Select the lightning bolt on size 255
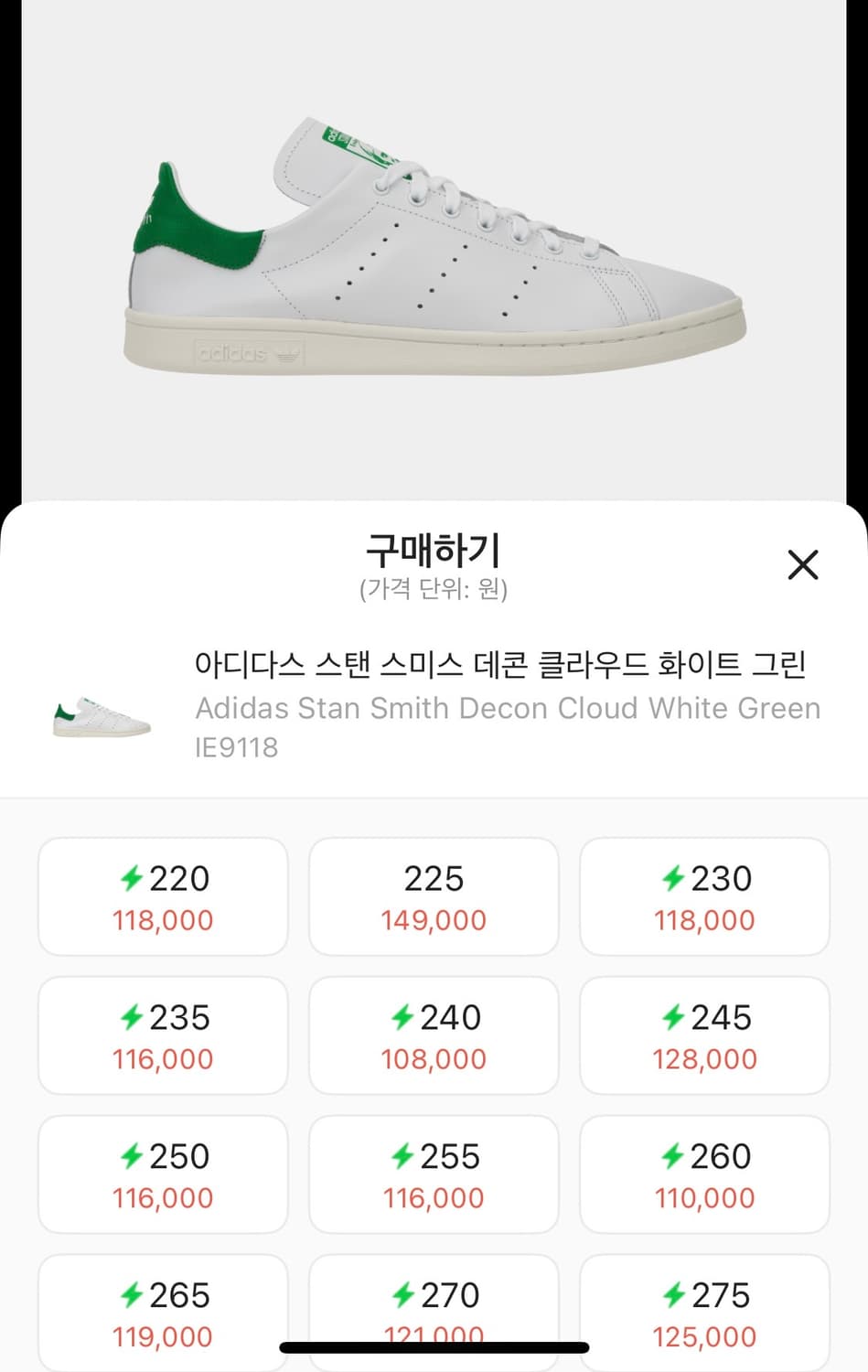 pyautogui.click(x=402, y=1156)
